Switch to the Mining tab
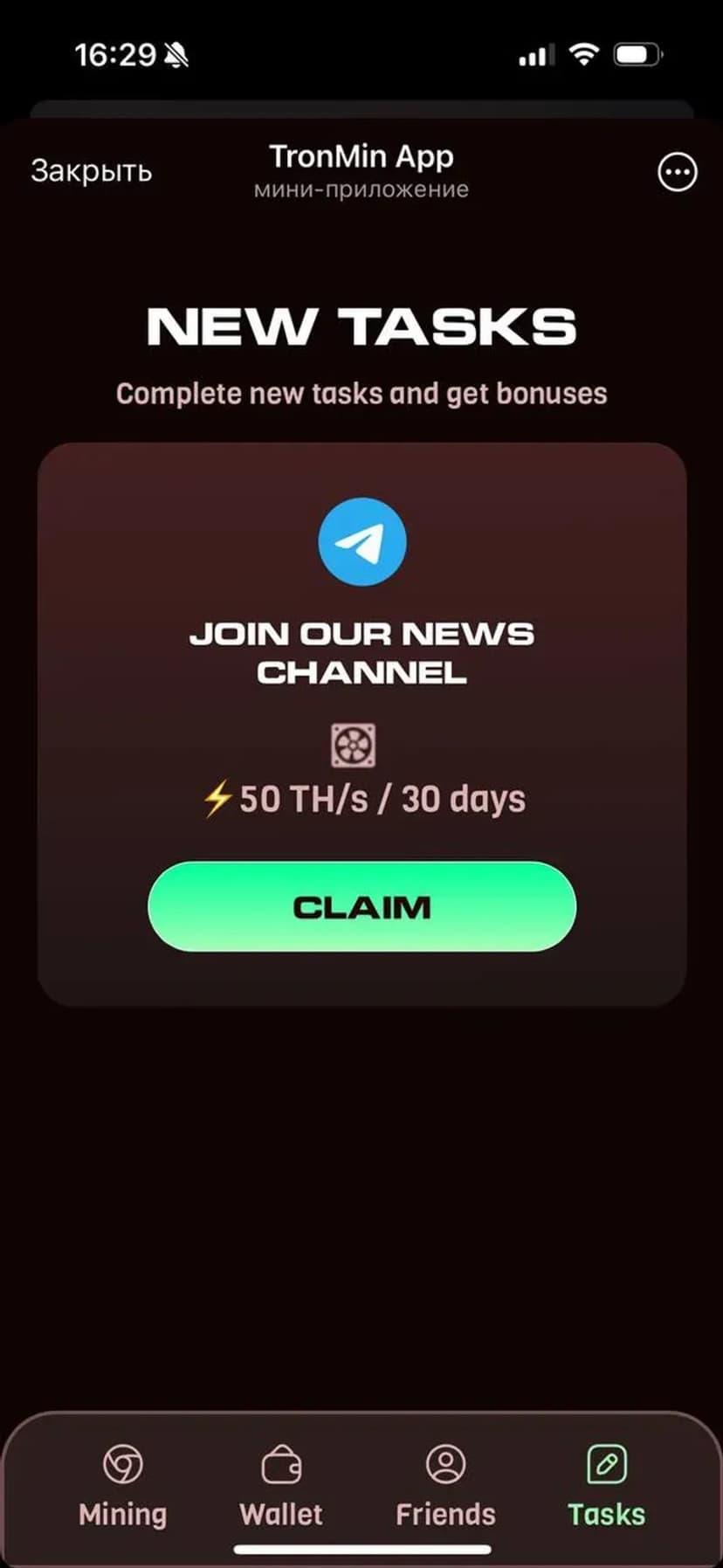This screenshot has width=723, height=1568. tap(122, 1486)
